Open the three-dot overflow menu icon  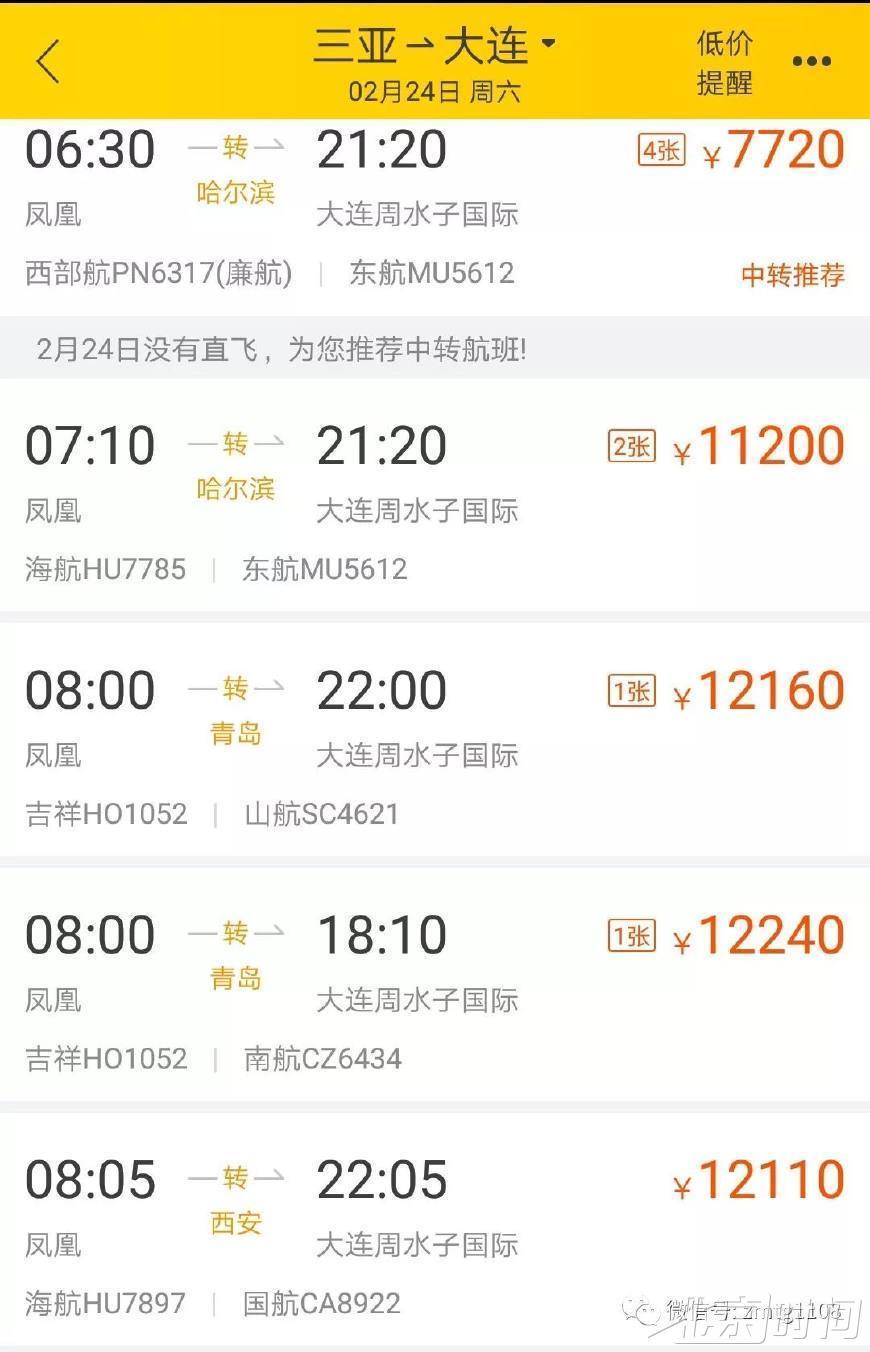(812, 60)
